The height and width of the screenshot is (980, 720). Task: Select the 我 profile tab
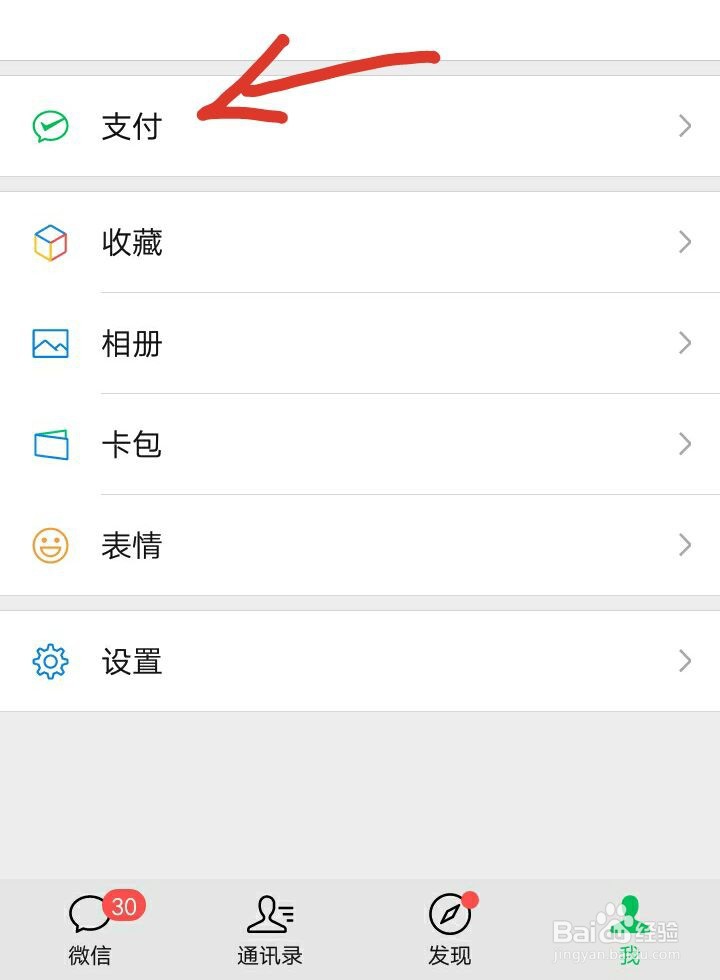pos(629,928)
